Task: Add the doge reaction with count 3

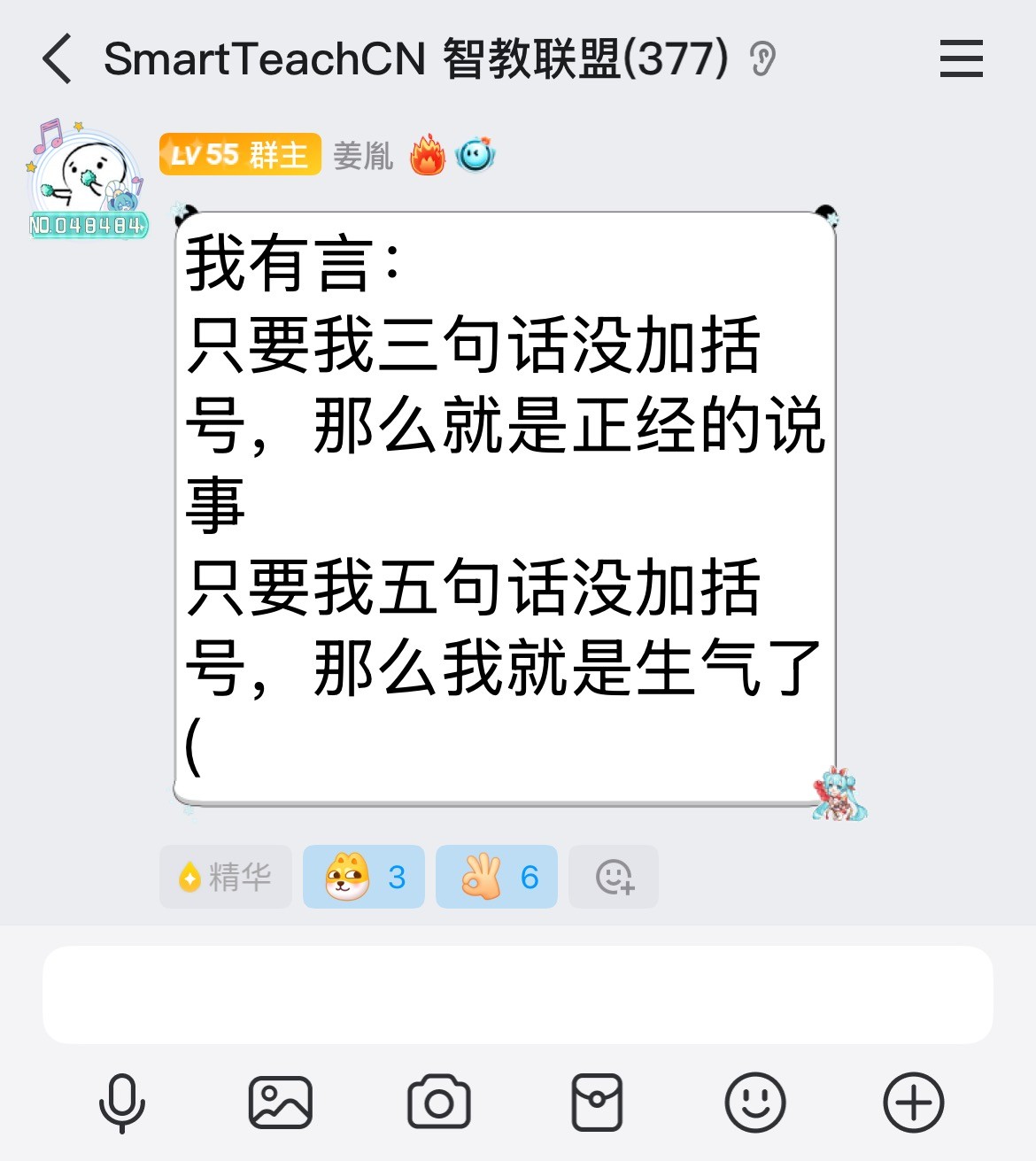Action: pyautogui.click(x=364, y=877)
